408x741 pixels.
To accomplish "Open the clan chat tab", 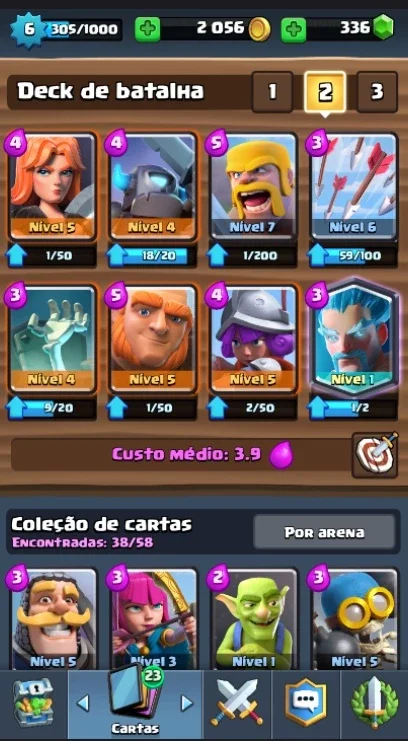I will click(x=306, y=706).
